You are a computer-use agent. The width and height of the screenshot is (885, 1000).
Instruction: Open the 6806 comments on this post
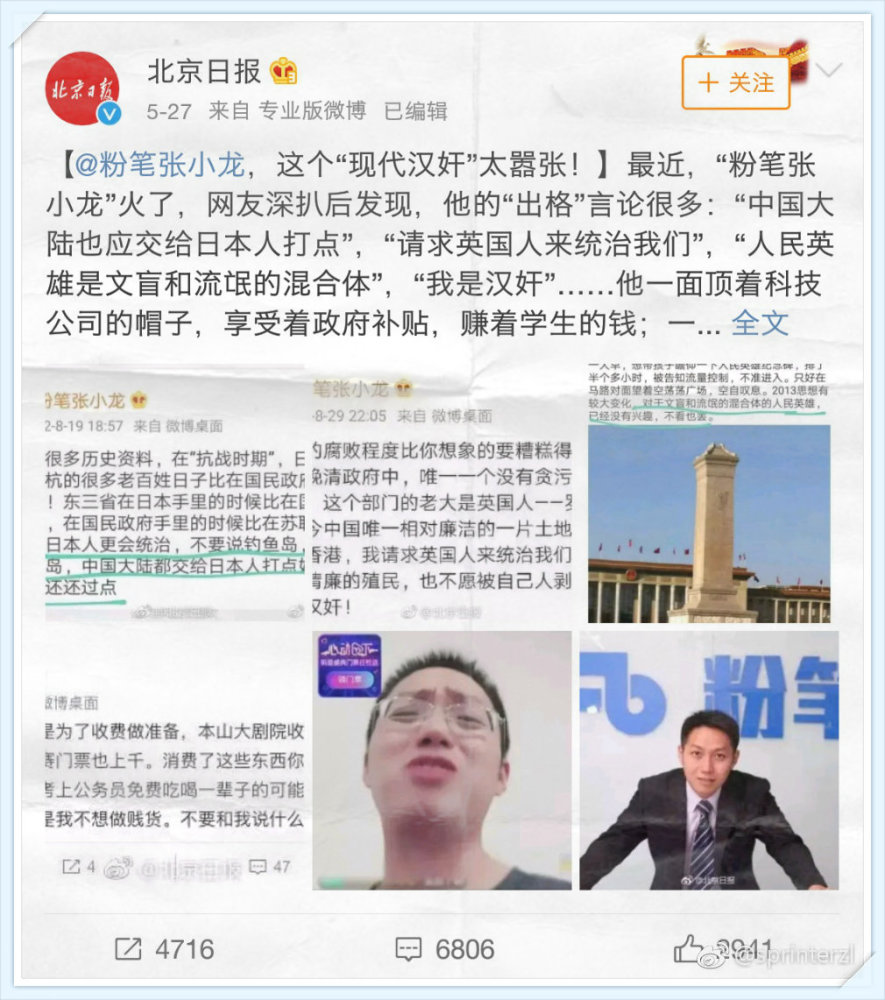[x=444, y=949]
